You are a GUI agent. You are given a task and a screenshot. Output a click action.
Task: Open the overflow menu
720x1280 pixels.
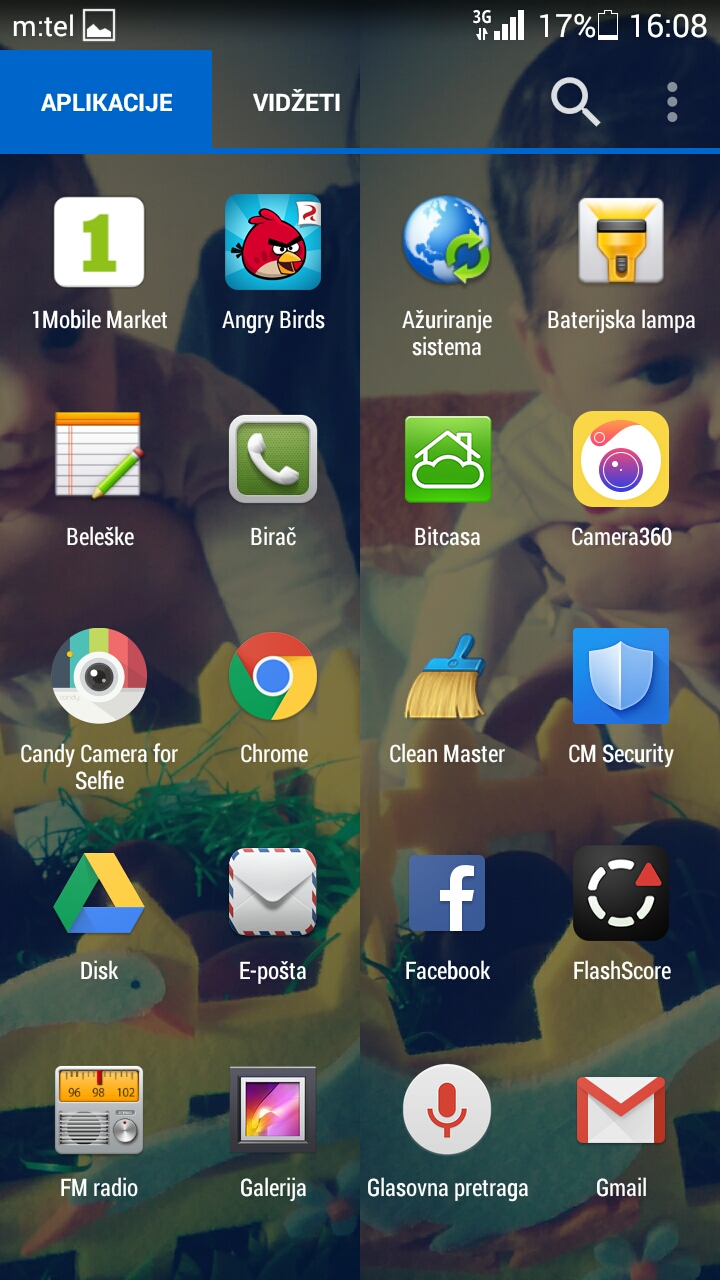pos(672,102)
